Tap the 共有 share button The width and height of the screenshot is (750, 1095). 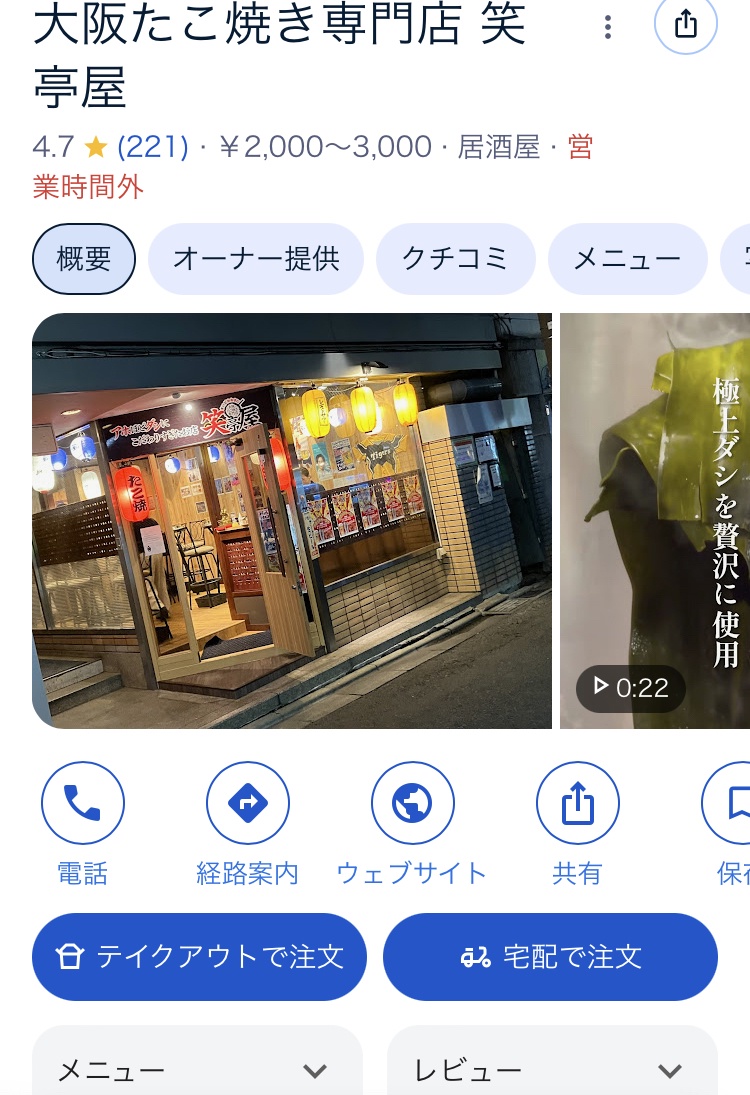[x=577, y=803]
